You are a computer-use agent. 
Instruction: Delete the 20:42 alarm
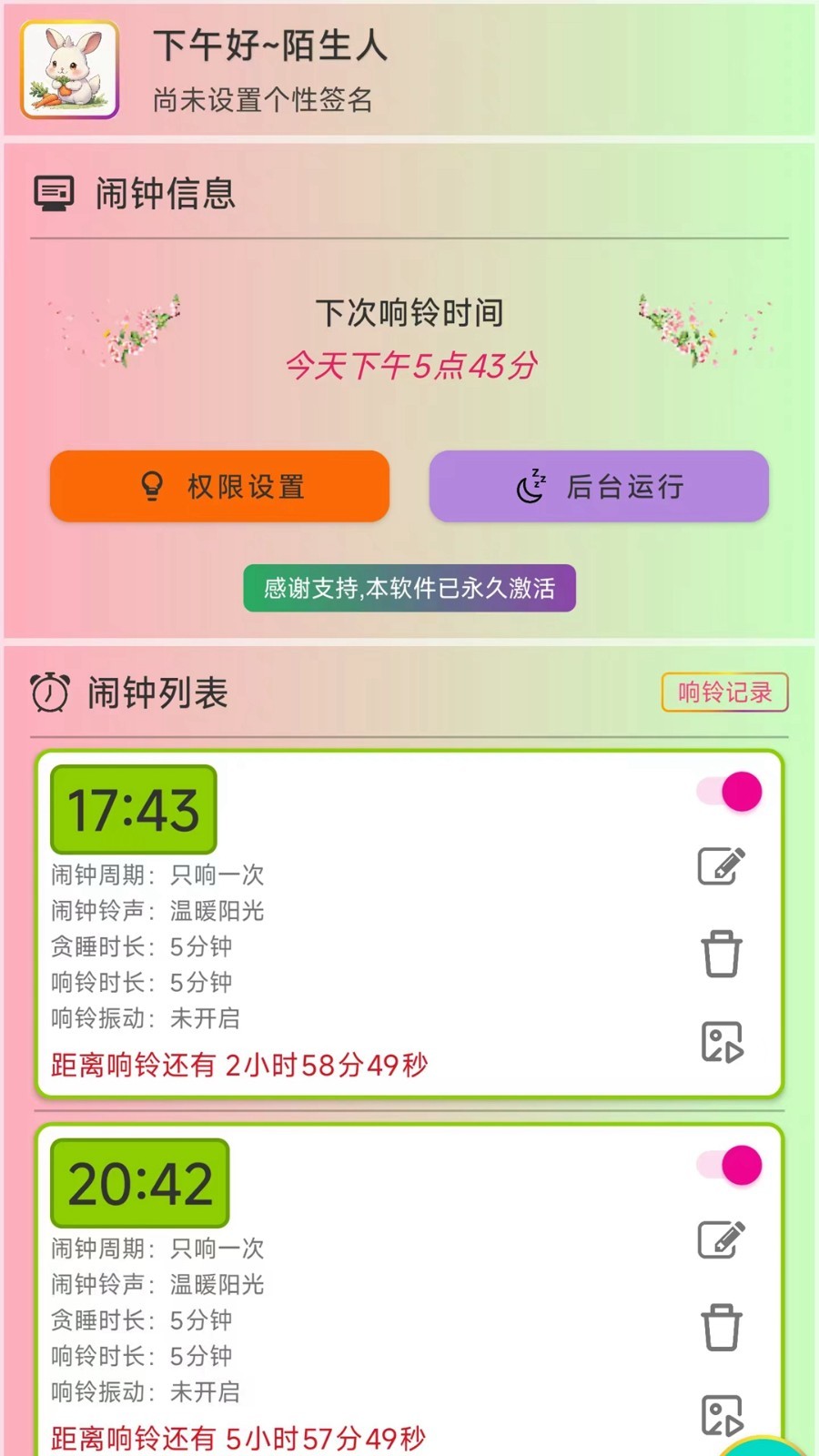point(722,1328)
